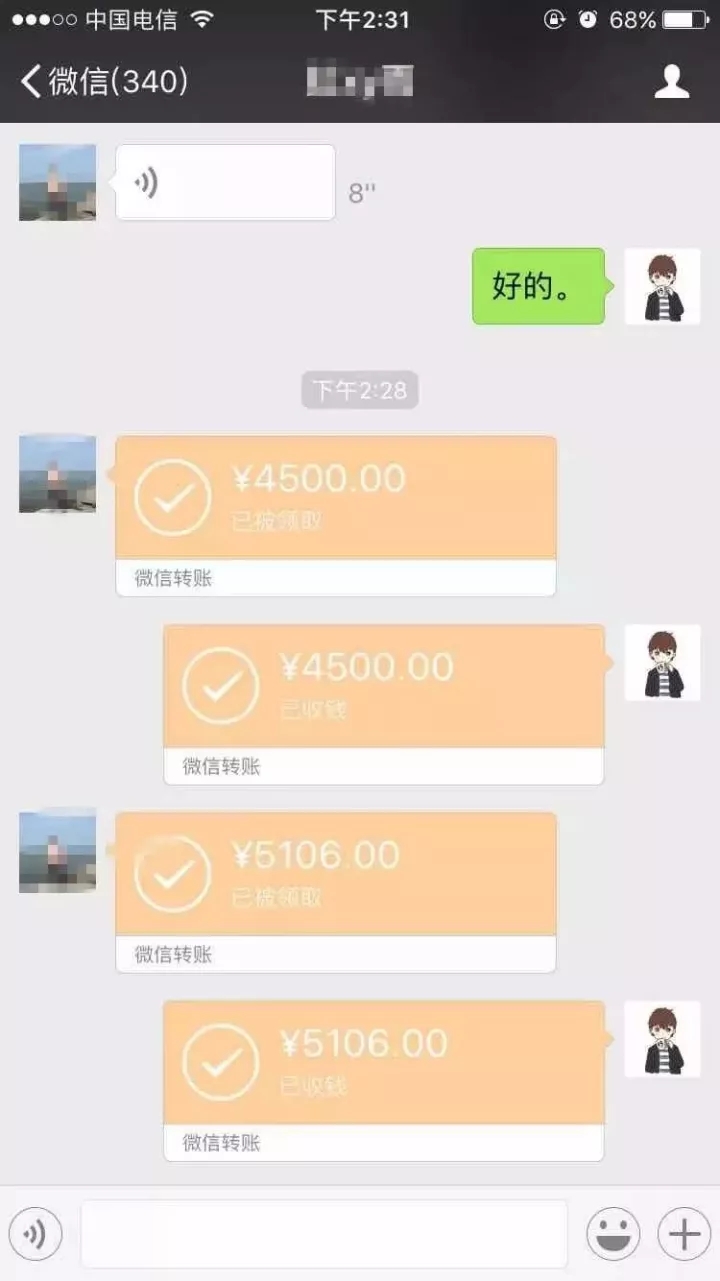Play the 8-second voice message
Screen dimensions: 720x1281
[225, 182]
